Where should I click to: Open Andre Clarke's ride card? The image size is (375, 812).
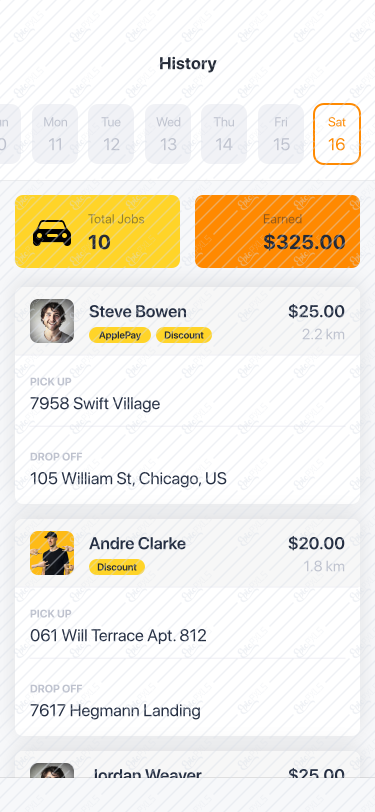point(188,627)
